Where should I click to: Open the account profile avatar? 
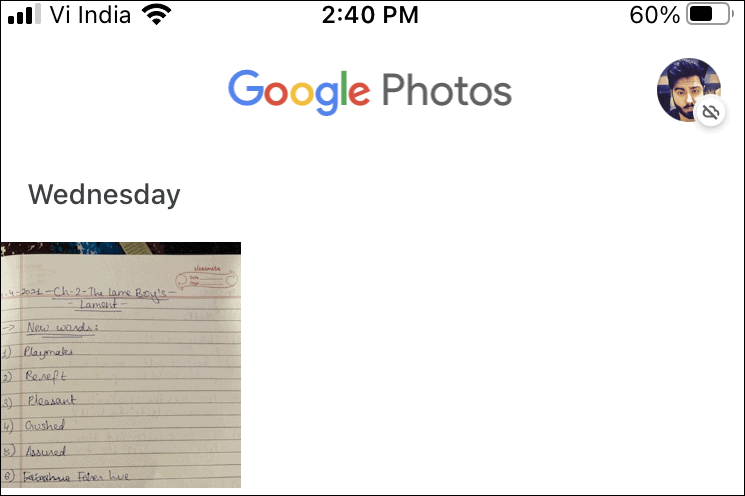point(688,90)
